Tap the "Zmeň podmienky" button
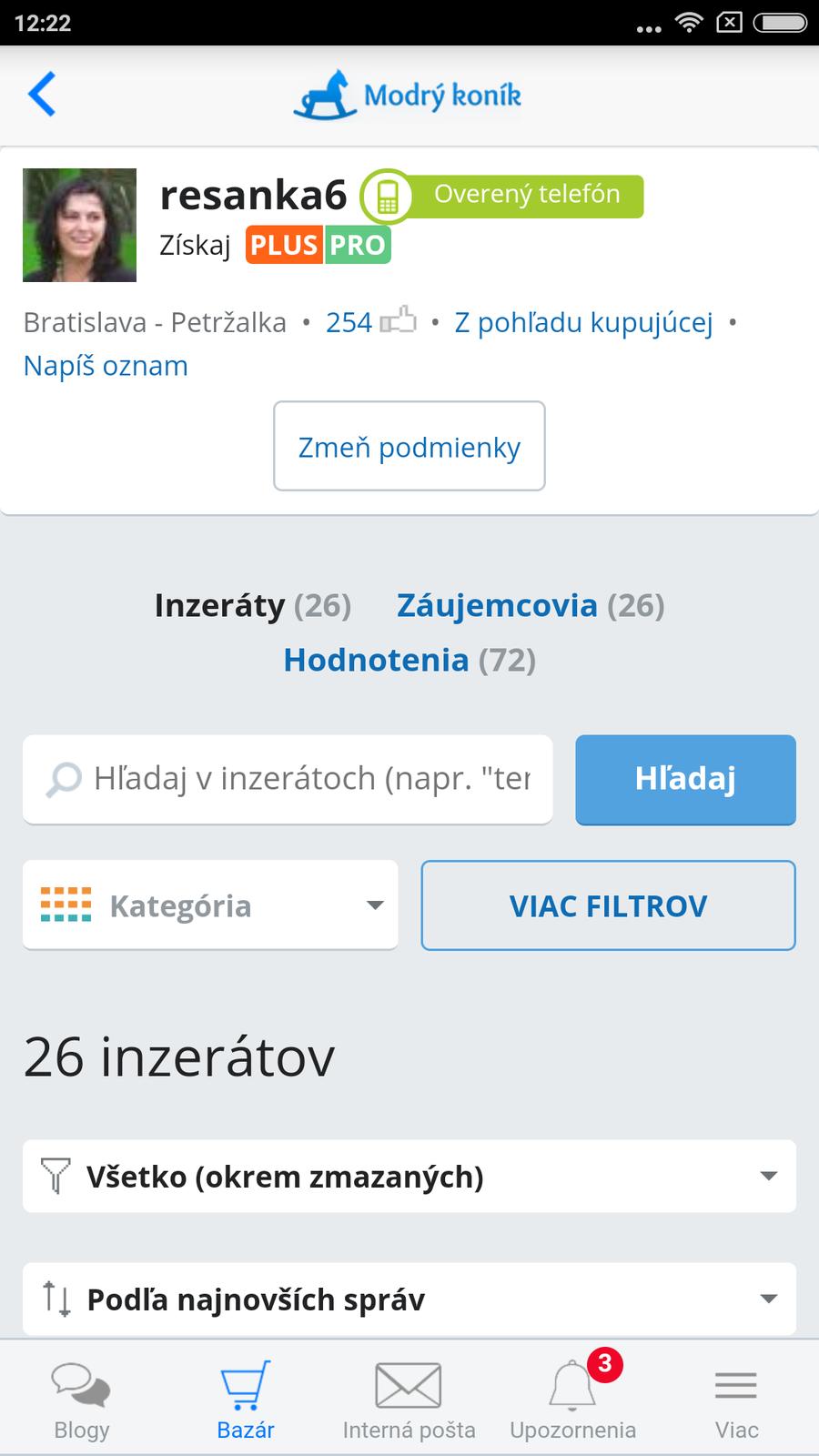The image size is (819, 1456). pos(409,447)
